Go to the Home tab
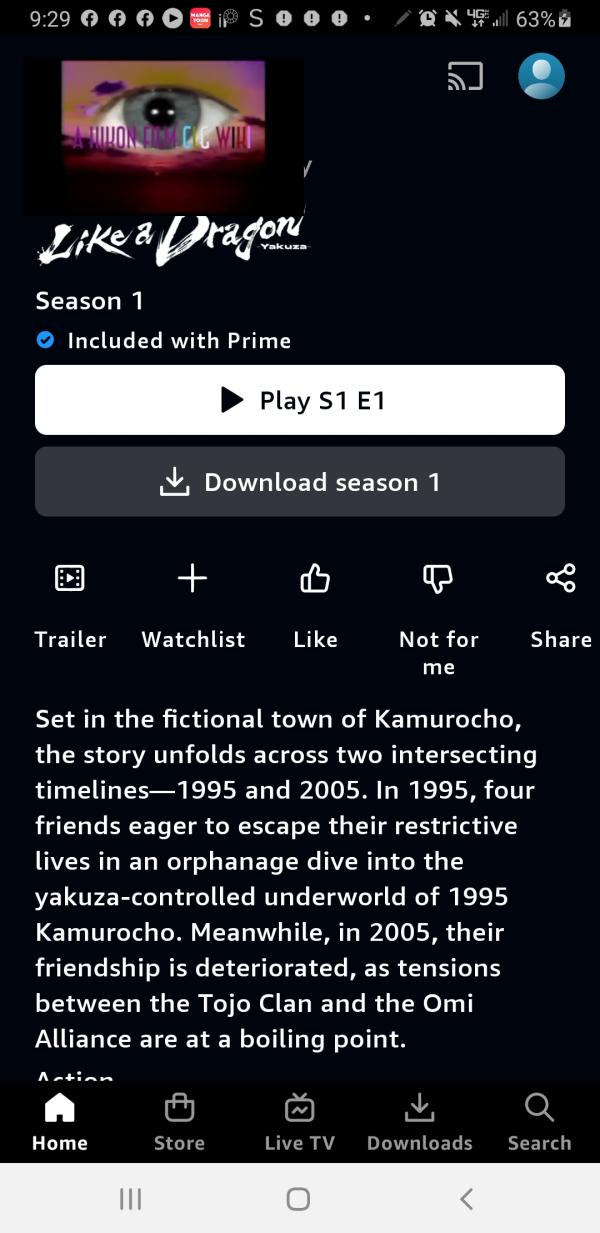The height and width of the screenshot is (1233, 600). click(60, 1121)
